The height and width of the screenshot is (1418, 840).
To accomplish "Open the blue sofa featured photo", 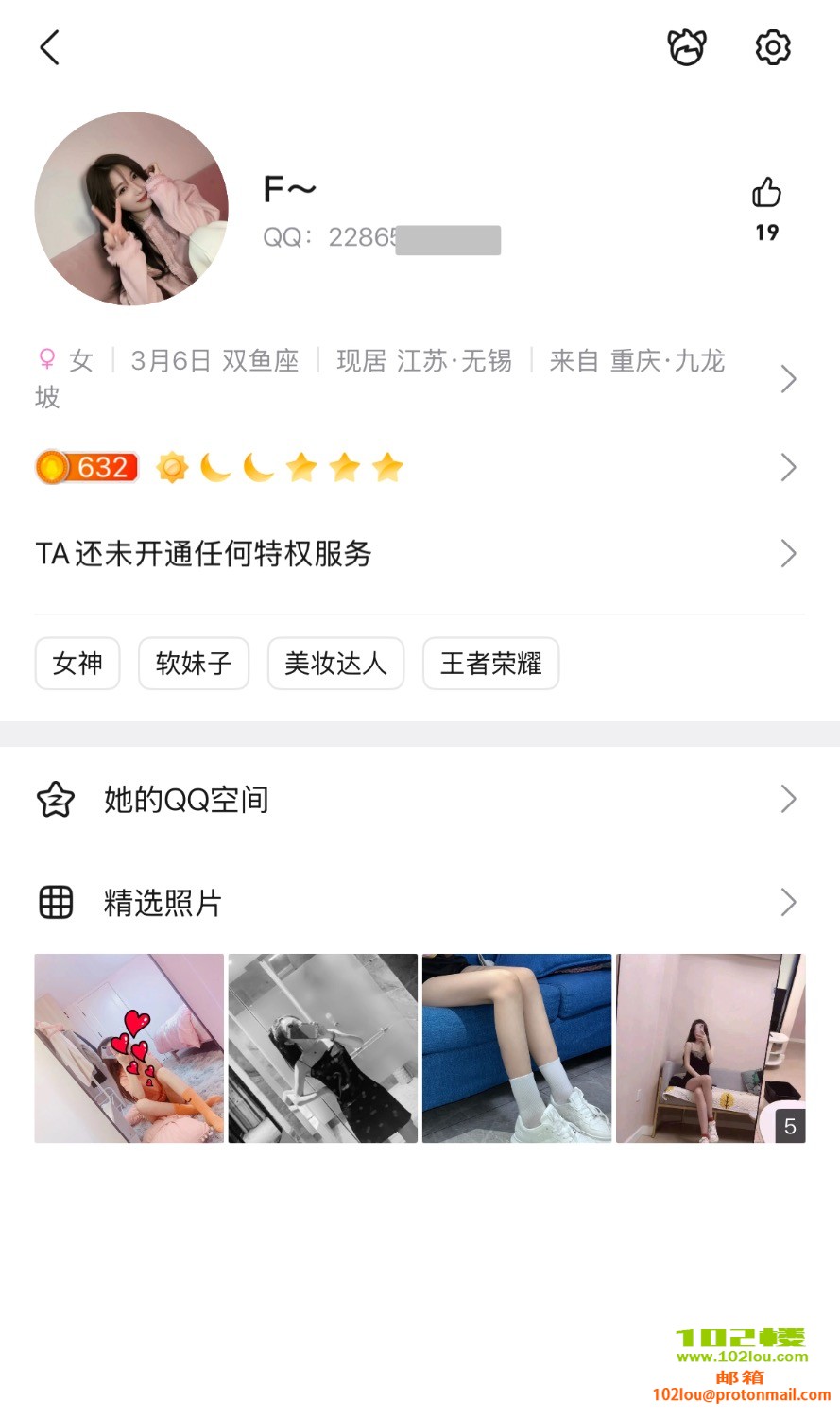I will tap(516, 1048).
